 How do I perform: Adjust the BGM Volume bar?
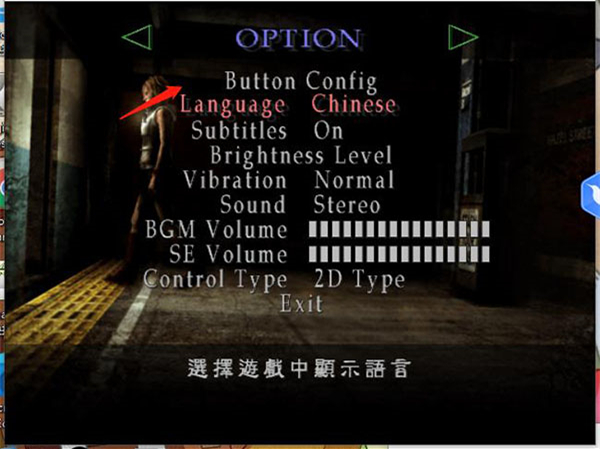(x=399, y=230)
